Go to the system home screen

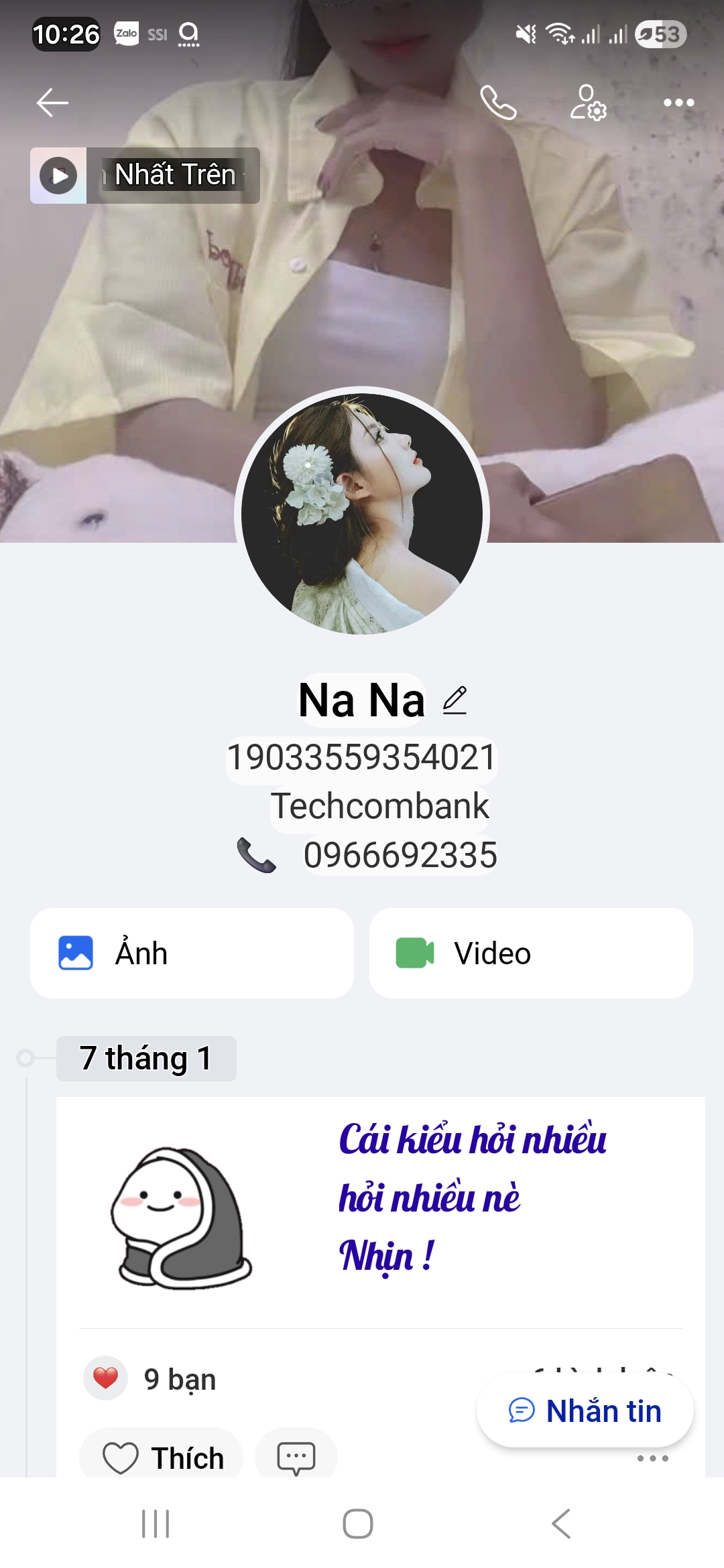(358, 1524)
